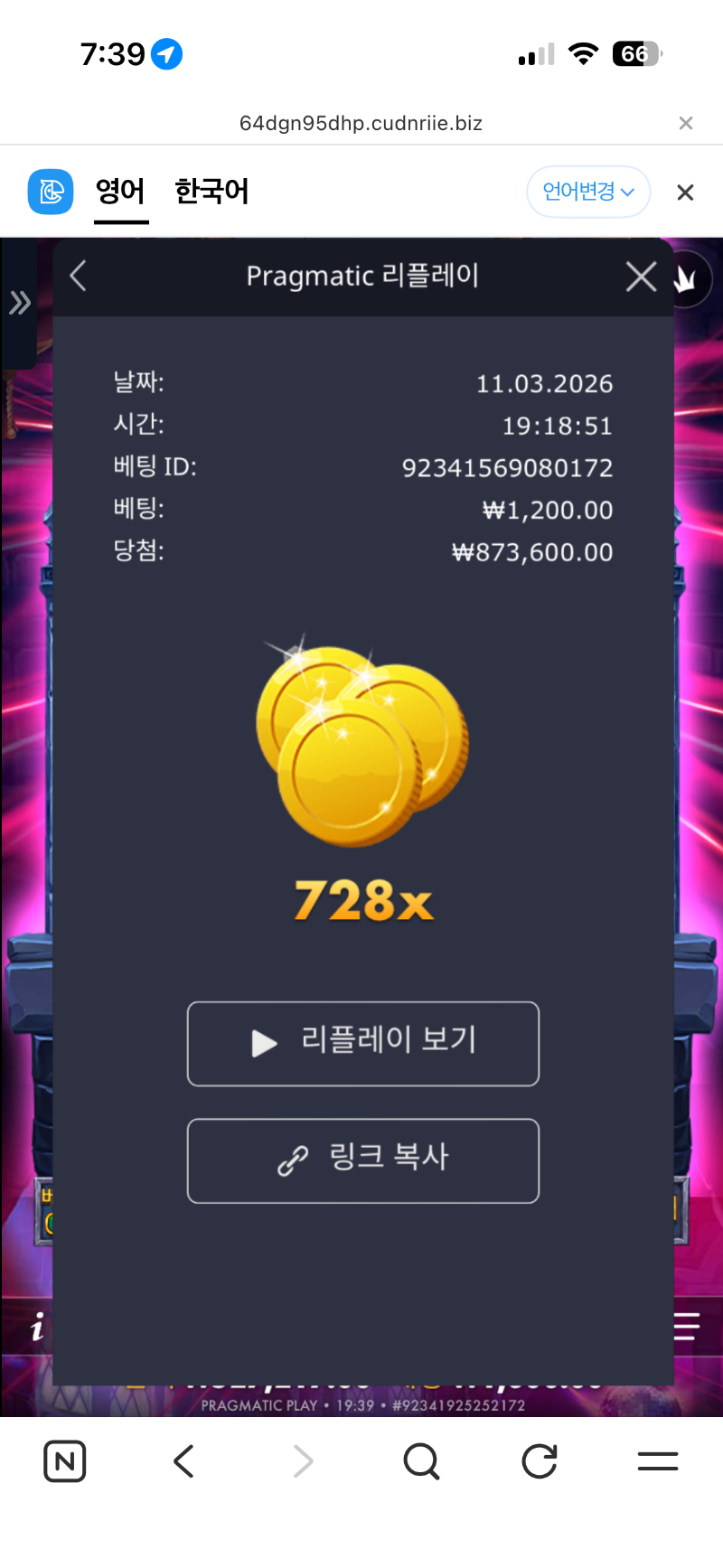Reload the current page
Viewport: 723px width, 1568px height.
pos(540,1461)
